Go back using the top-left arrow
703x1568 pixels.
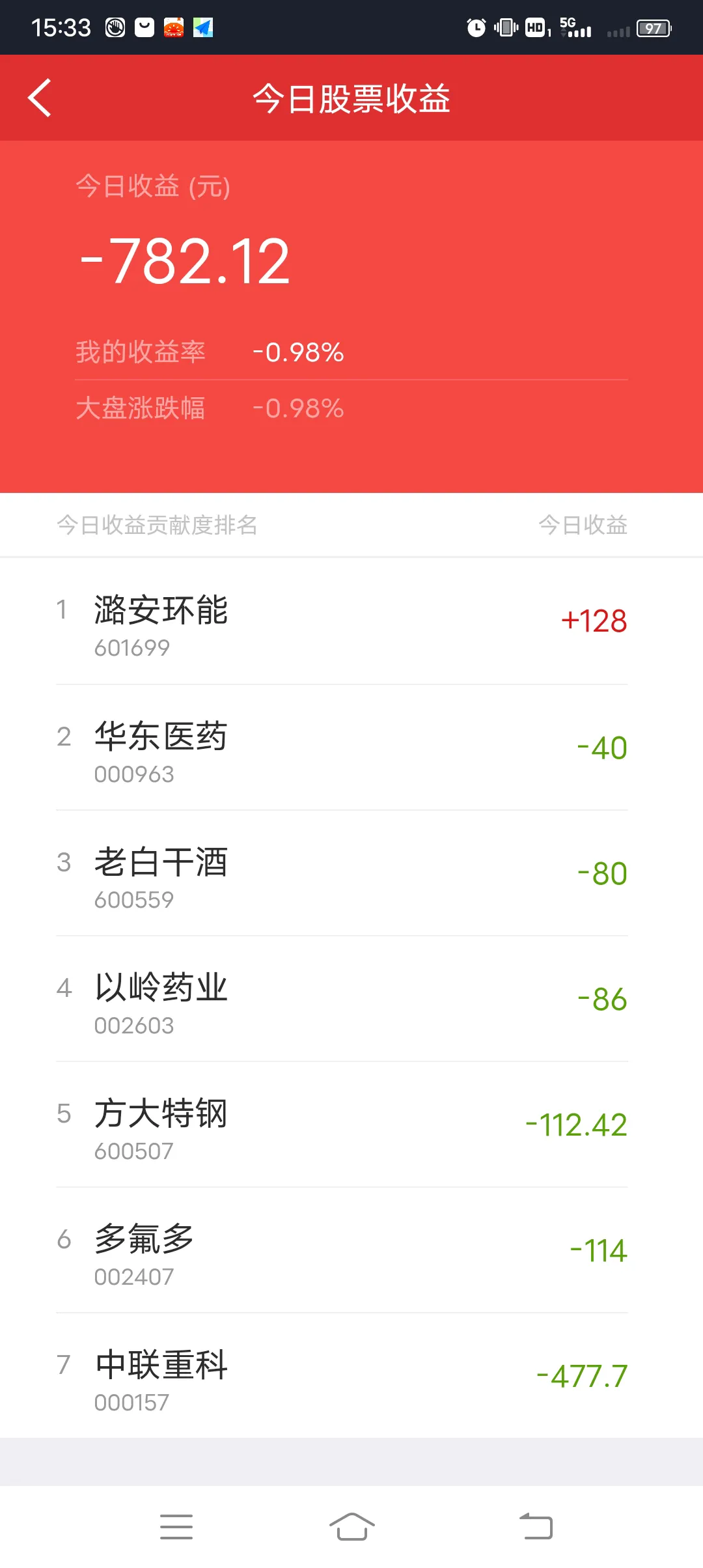click(40, 98)
